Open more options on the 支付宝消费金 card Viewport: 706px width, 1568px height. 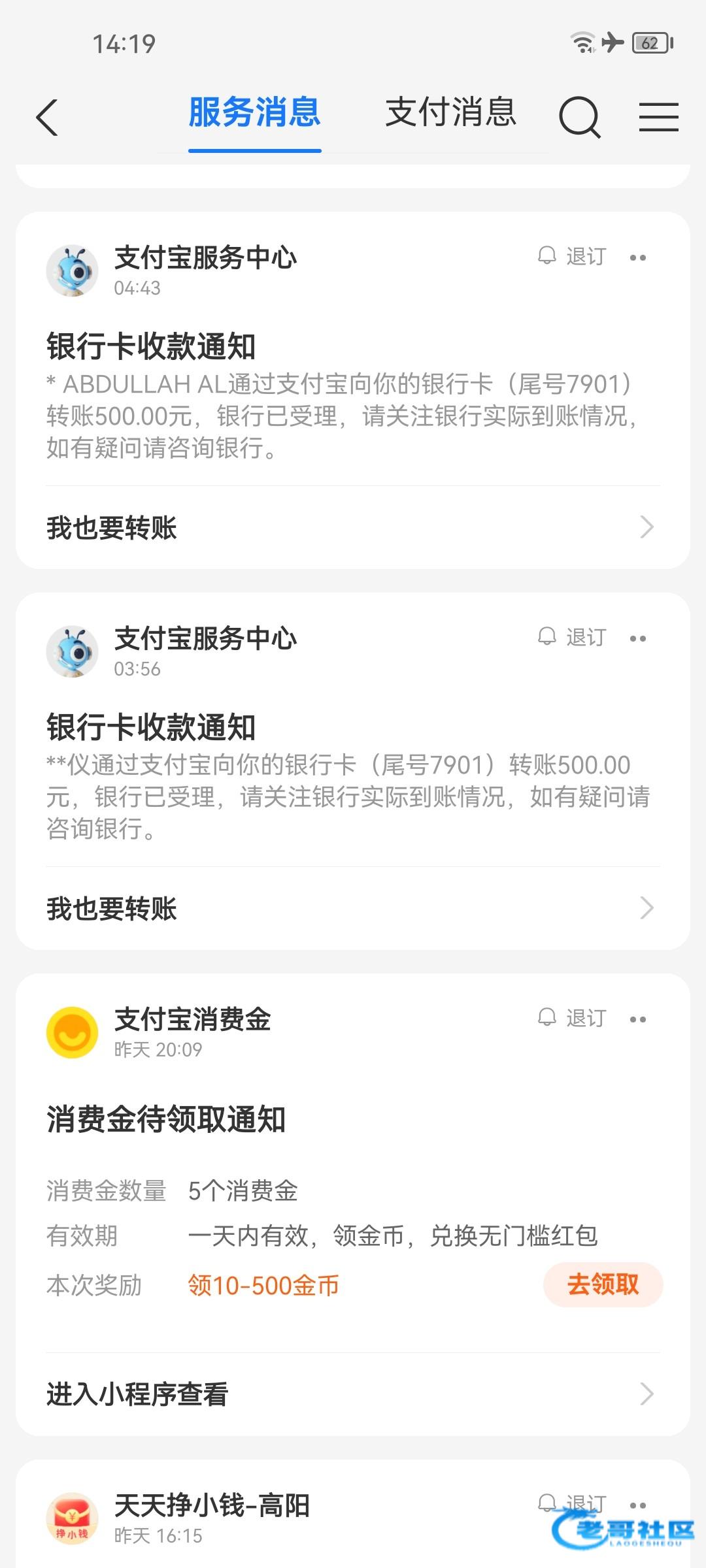click(638, 1019)
